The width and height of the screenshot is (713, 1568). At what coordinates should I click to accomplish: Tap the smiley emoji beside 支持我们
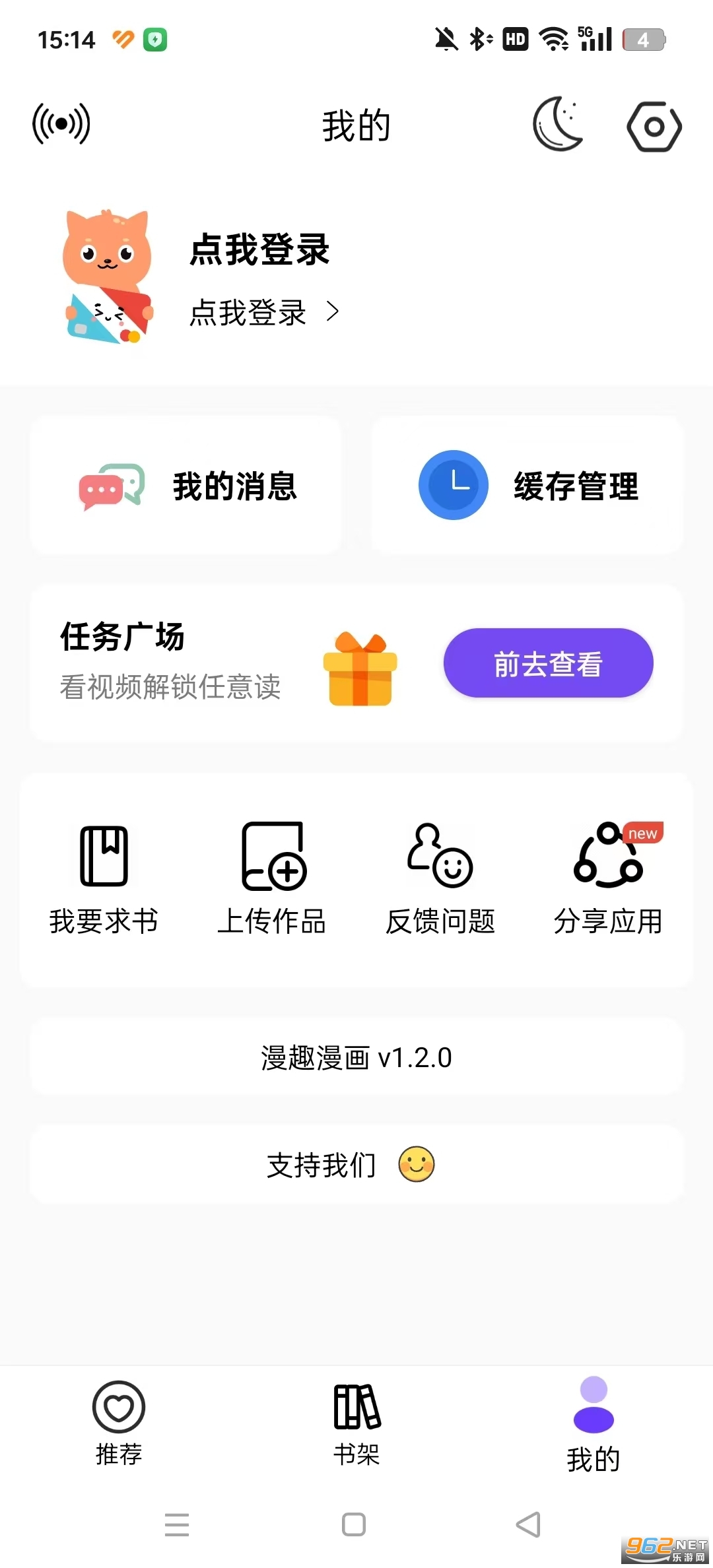pos(415,1164)
